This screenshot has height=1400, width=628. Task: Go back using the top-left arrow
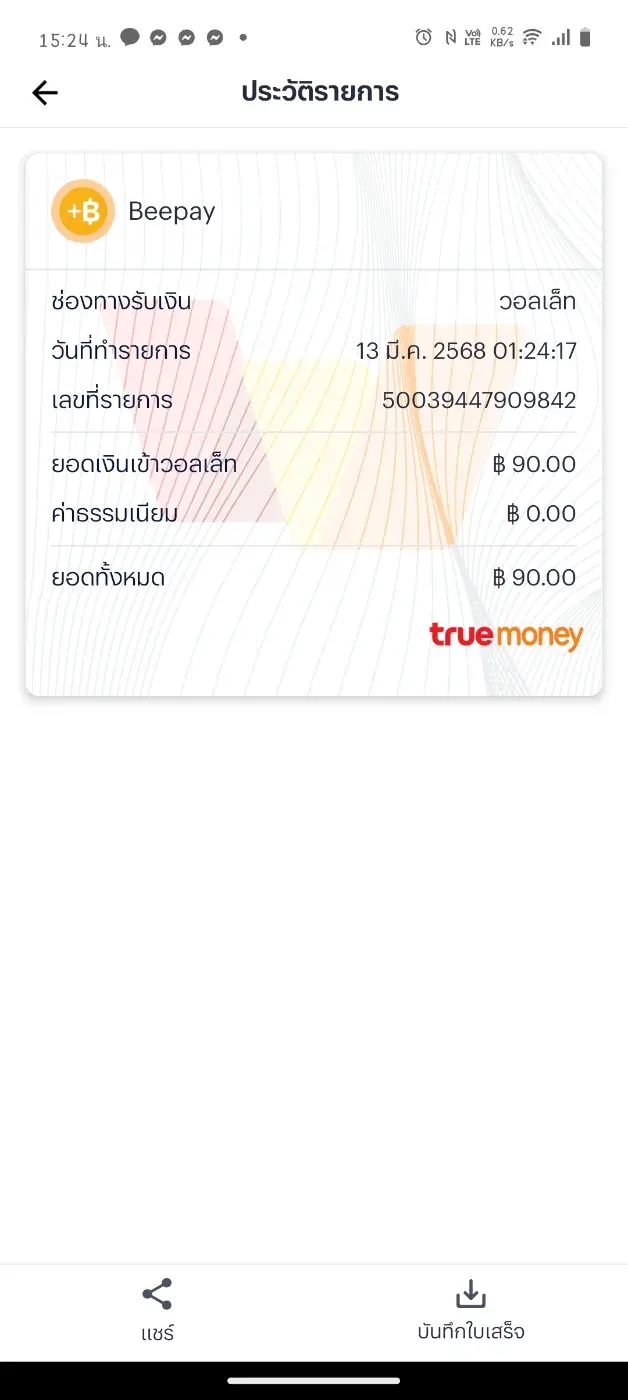tap(45, 93)
